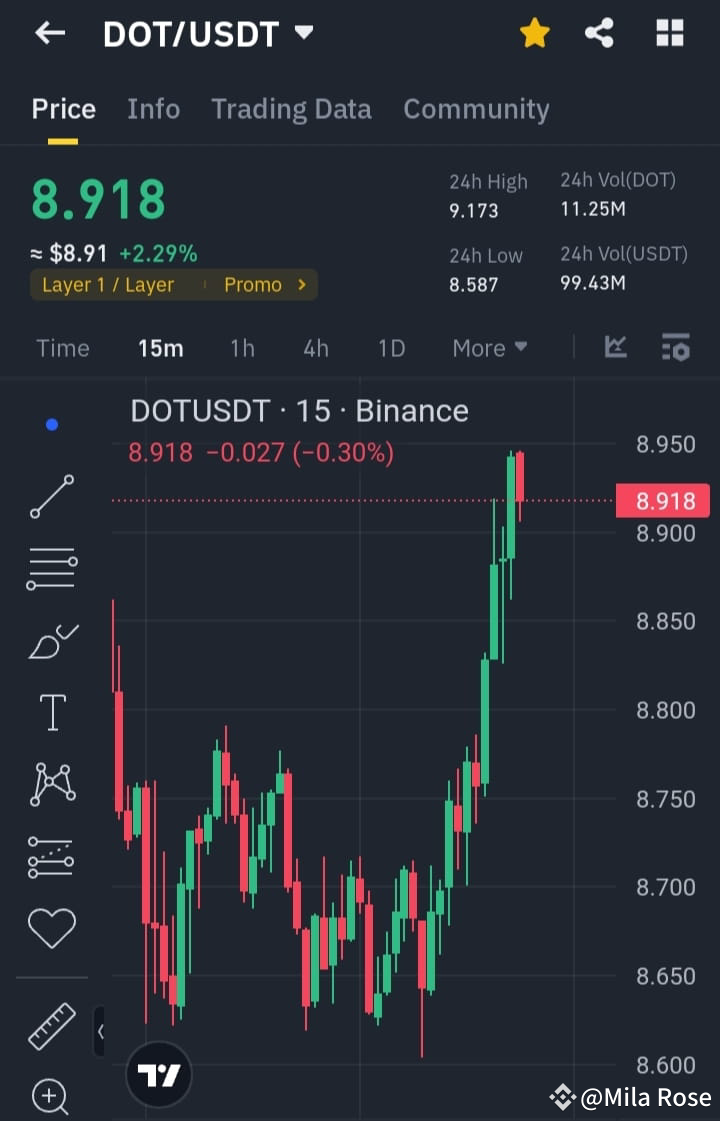The image size is (720, 1121).
Task: Select the Trend Line drawing tool
Action: coord(51,497)
